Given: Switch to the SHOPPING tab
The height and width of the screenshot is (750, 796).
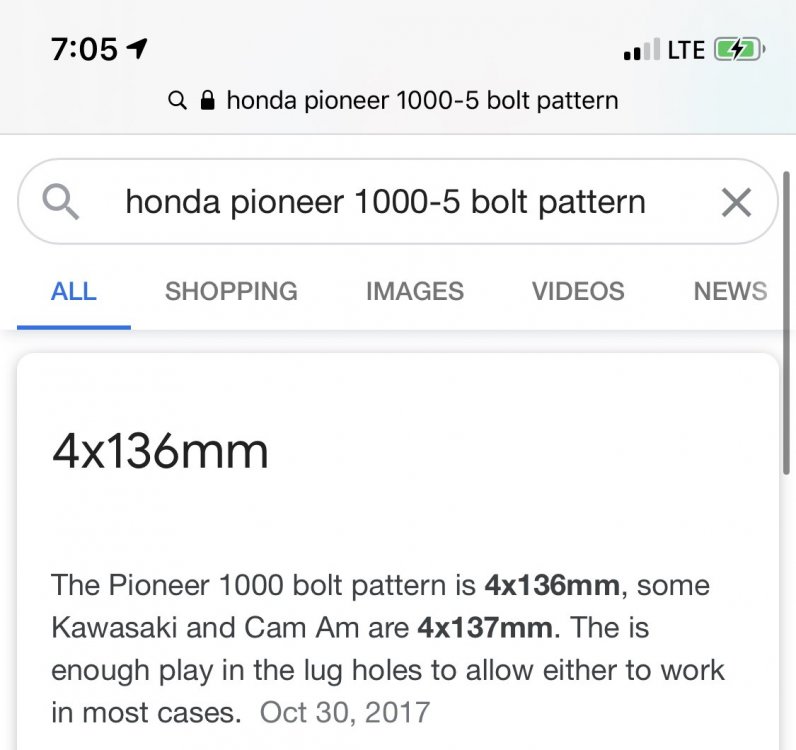Looking at the screenshot, I should (231, 291).
